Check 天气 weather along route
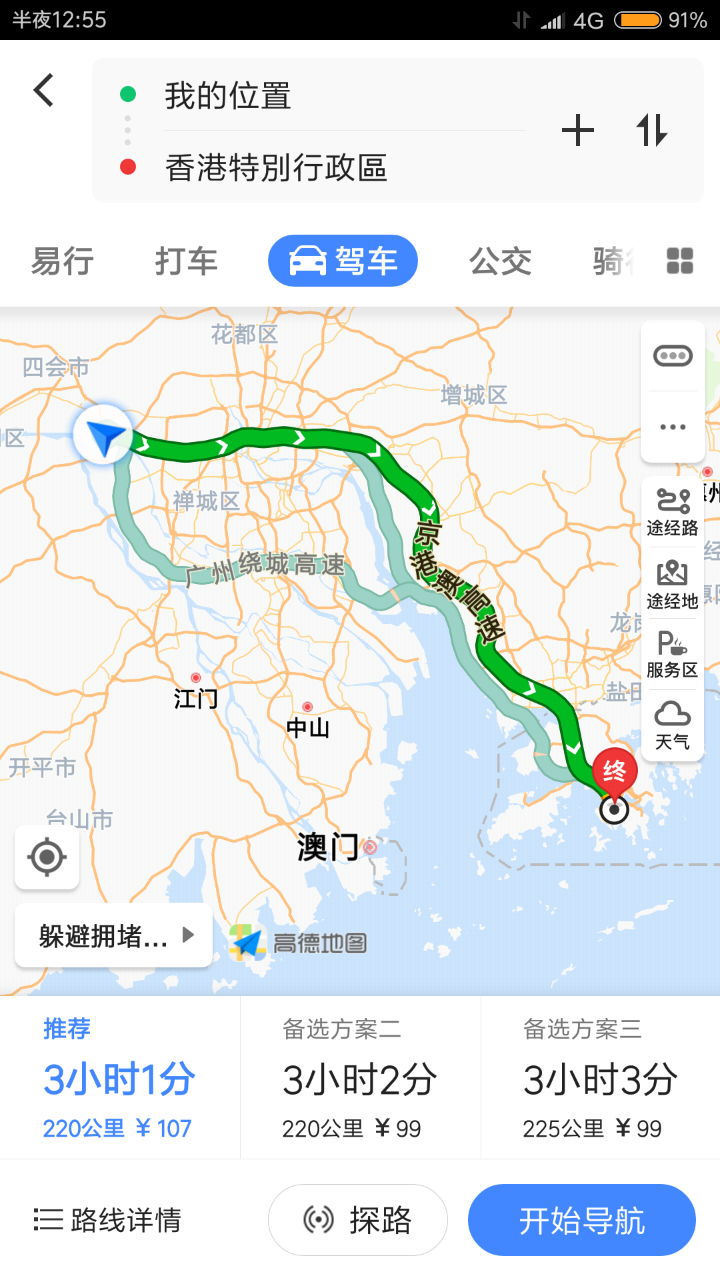 [672, 725]
